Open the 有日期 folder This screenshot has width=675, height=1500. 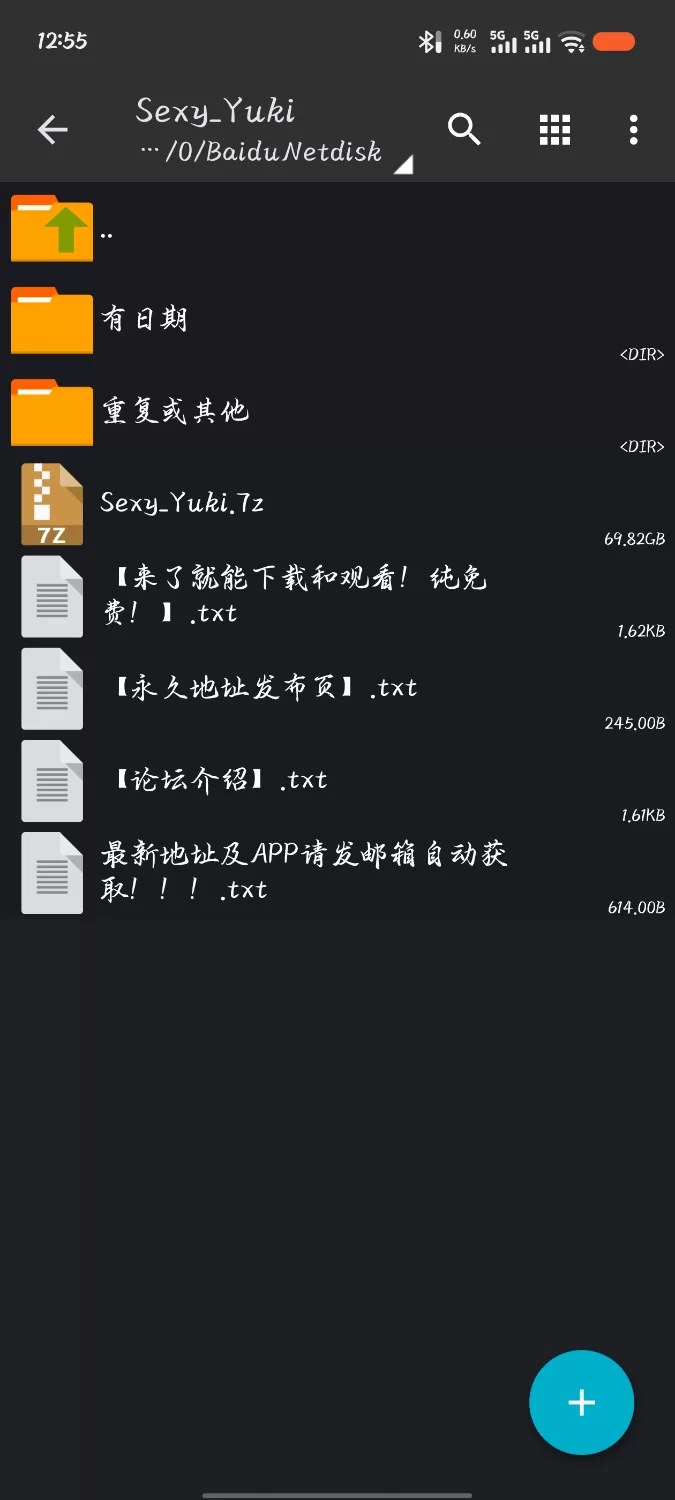click(x=337, y=321)
